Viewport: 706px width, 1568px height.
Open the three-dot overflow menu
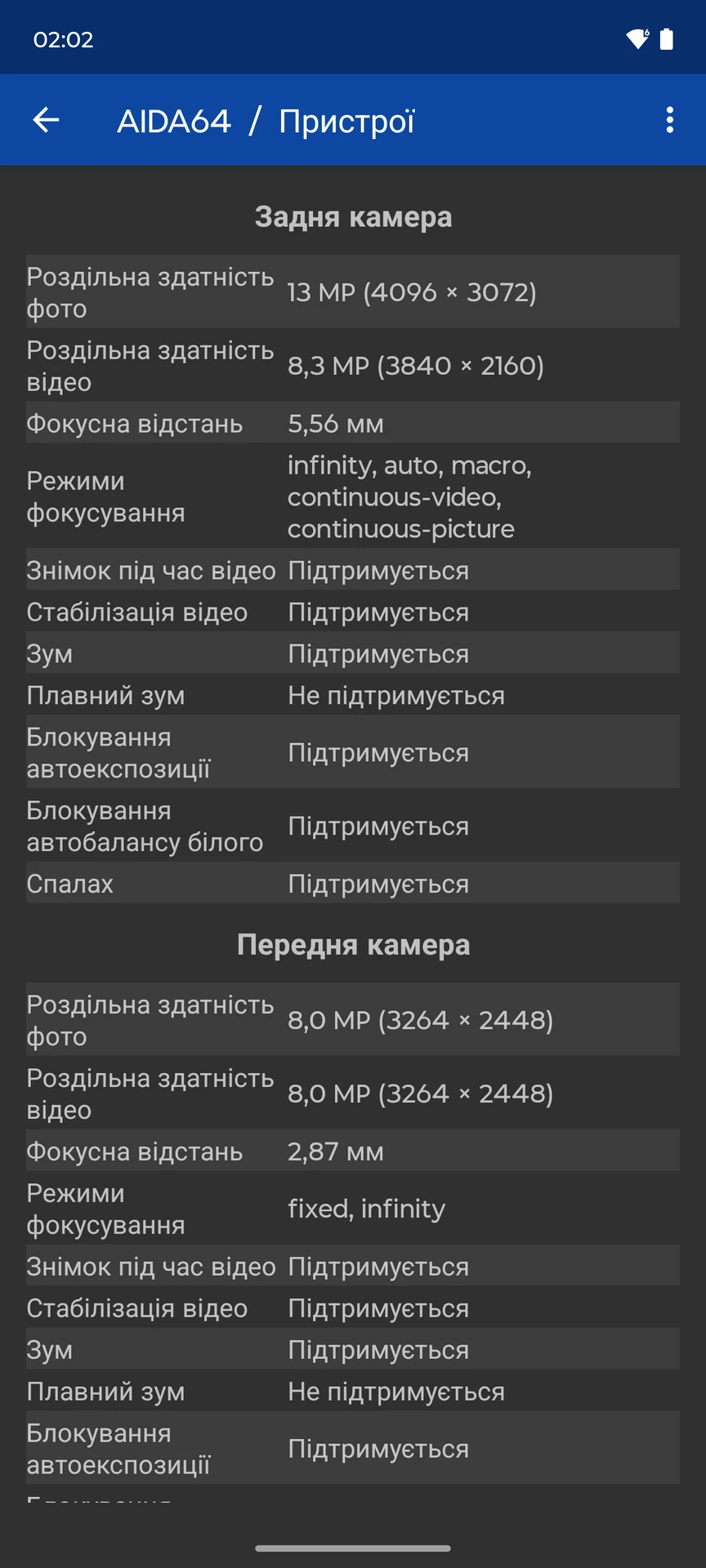point(669,120)
